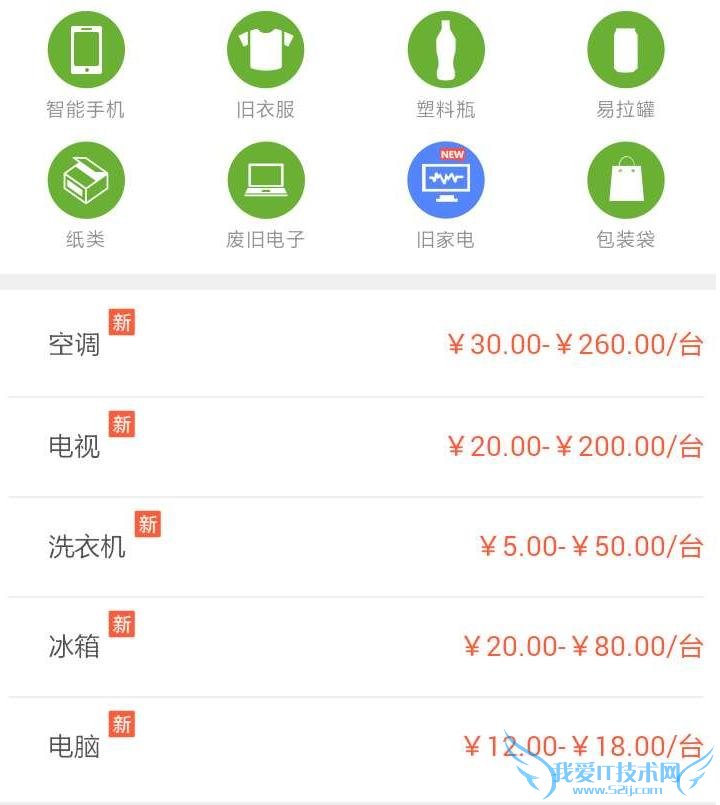Open the 洗衣机 washing machine entry

(360, 547)
